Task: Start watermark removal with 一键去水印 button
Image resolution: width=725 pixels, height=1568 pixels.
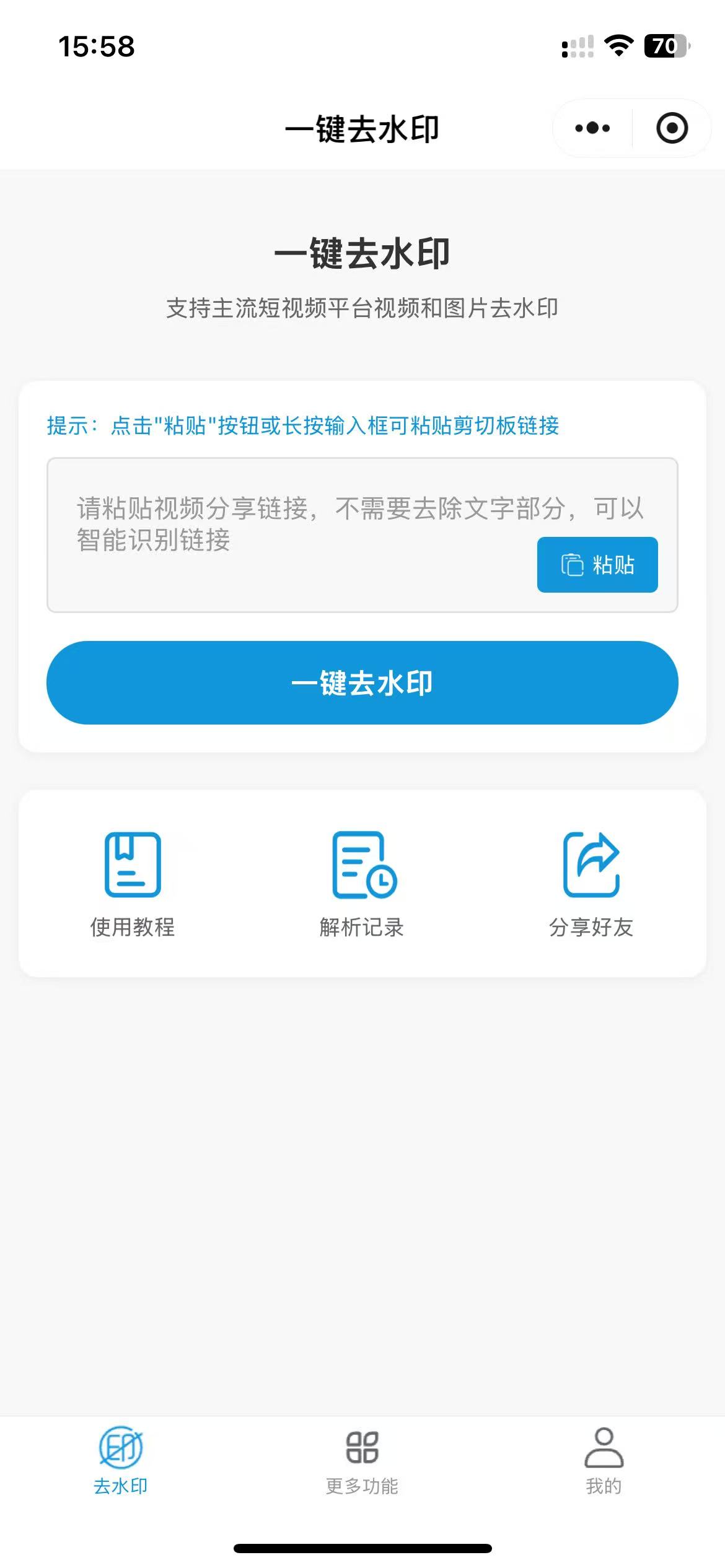Action: 362,682
